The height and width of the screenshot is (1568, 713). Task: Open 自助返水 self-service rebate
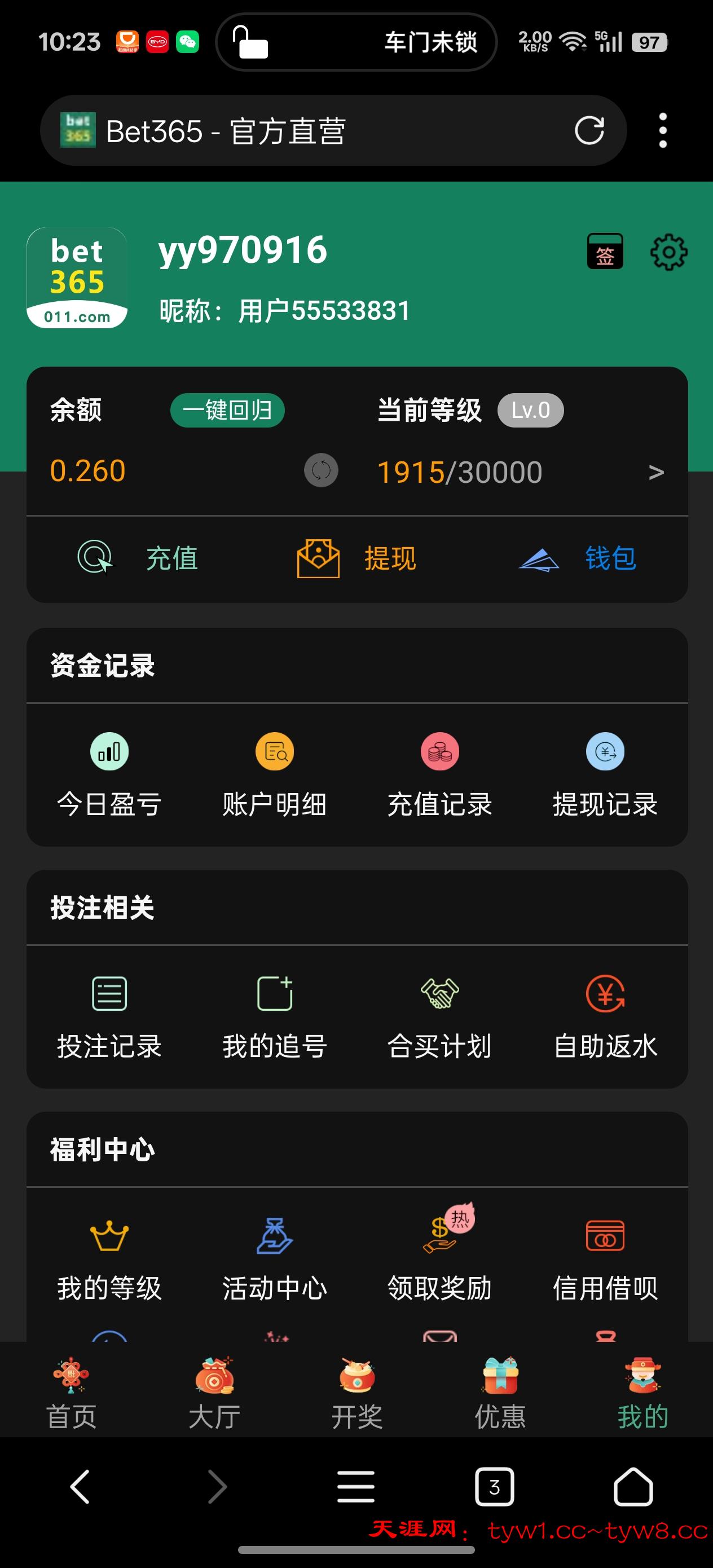click(x=605, y=1015)
